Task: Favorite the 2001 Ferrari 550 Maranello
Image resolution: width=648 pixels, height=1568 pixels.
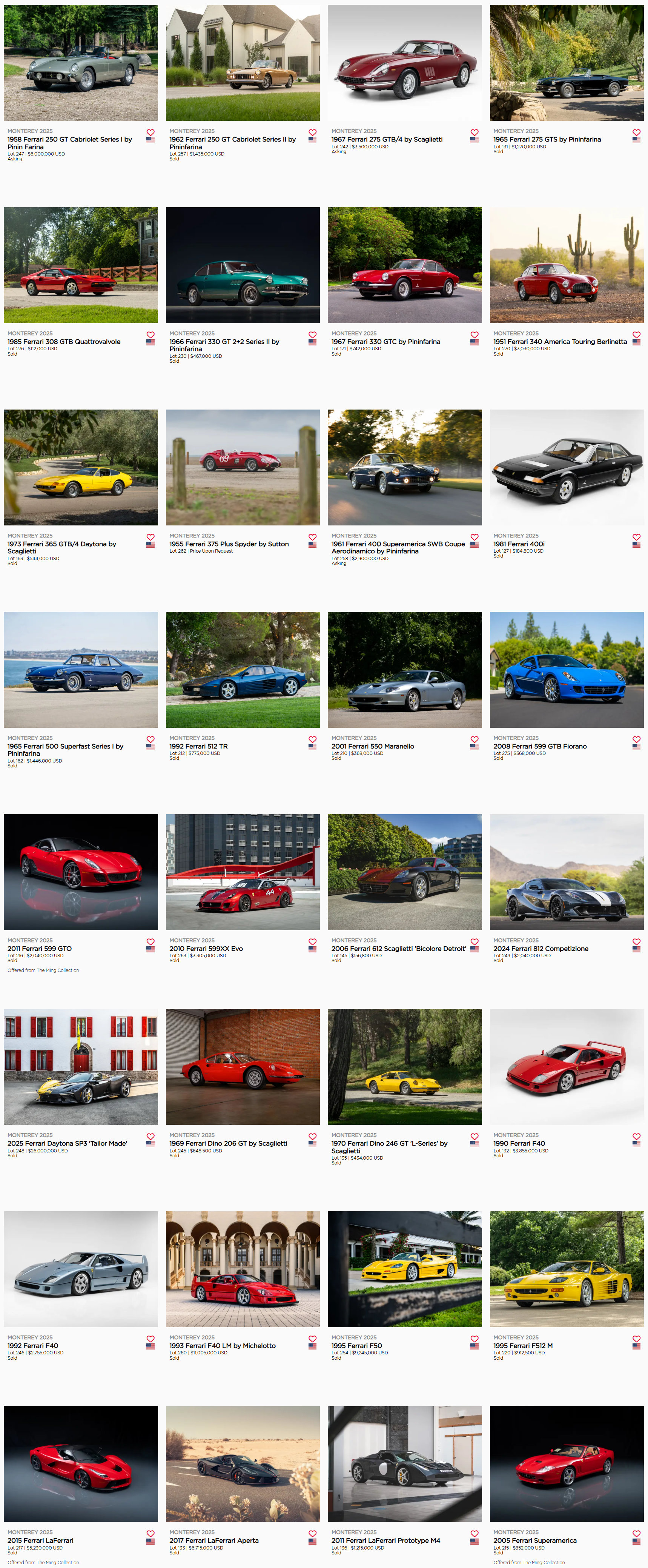Action: [x=474, y=739]
